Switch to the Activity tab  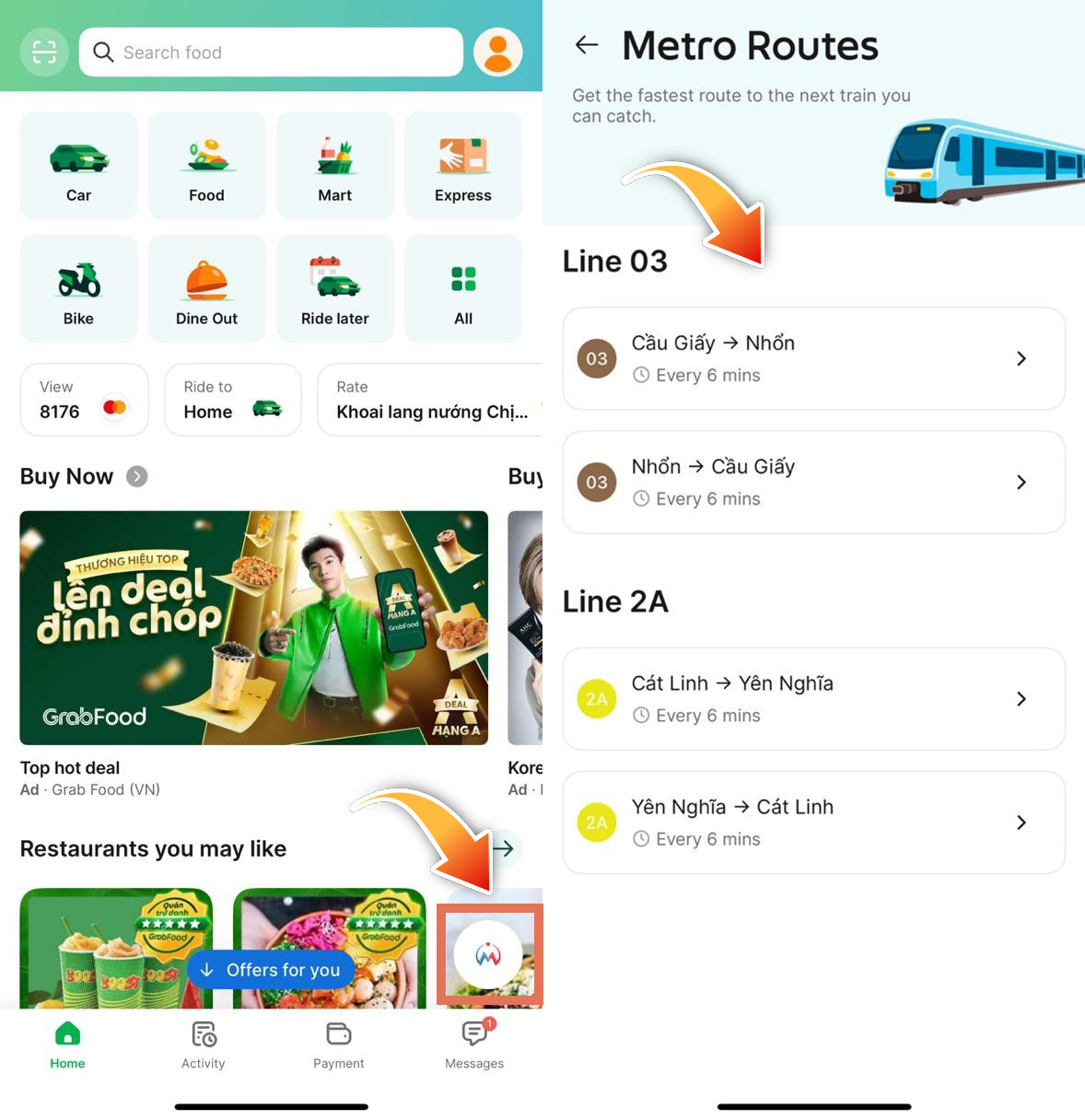click(204, 1044)
